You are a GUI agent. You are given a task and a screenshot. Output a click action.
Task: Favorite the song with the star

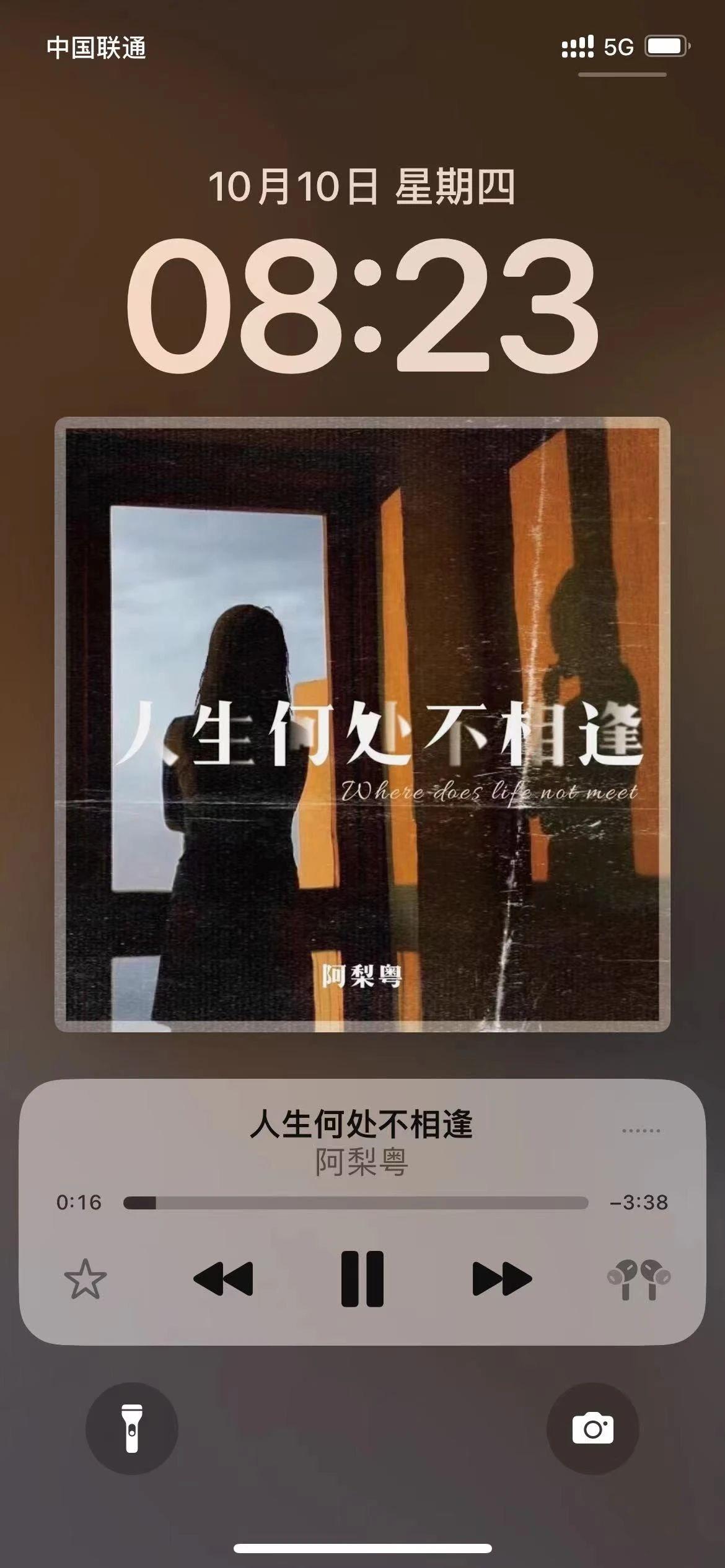(86, 1279)
